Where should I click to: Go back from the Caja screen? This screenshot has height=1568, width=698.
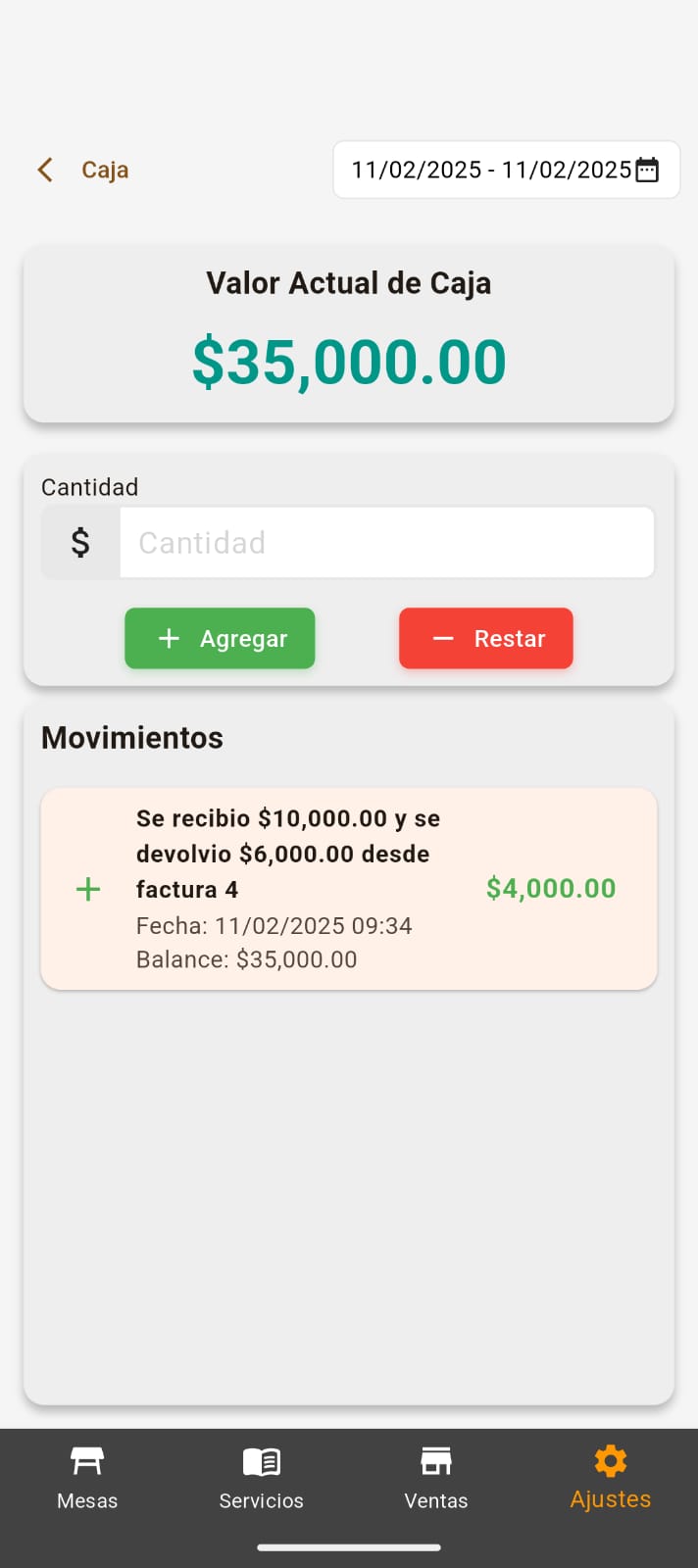point(45,170)
